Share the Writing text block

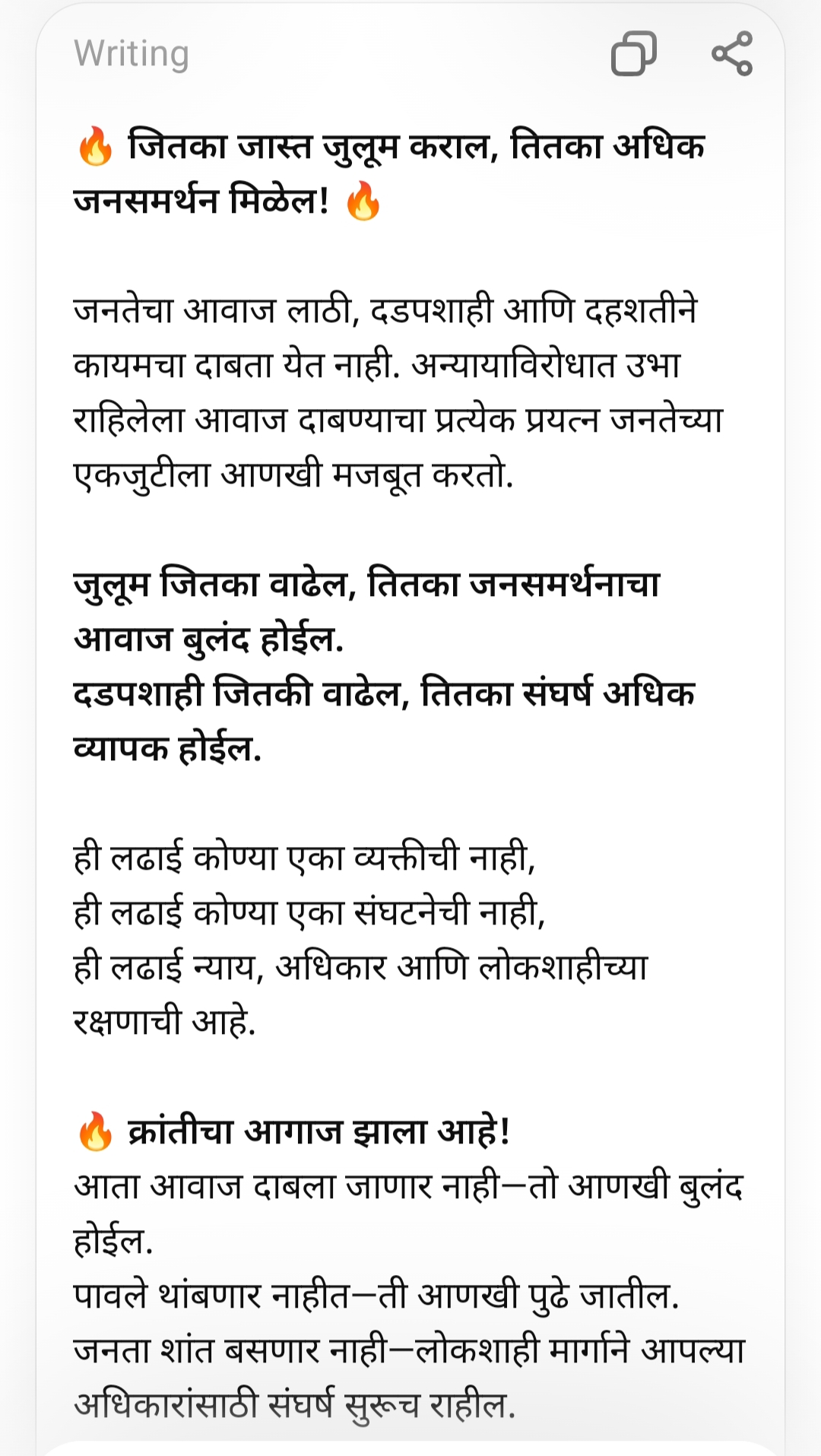point(731,54)
